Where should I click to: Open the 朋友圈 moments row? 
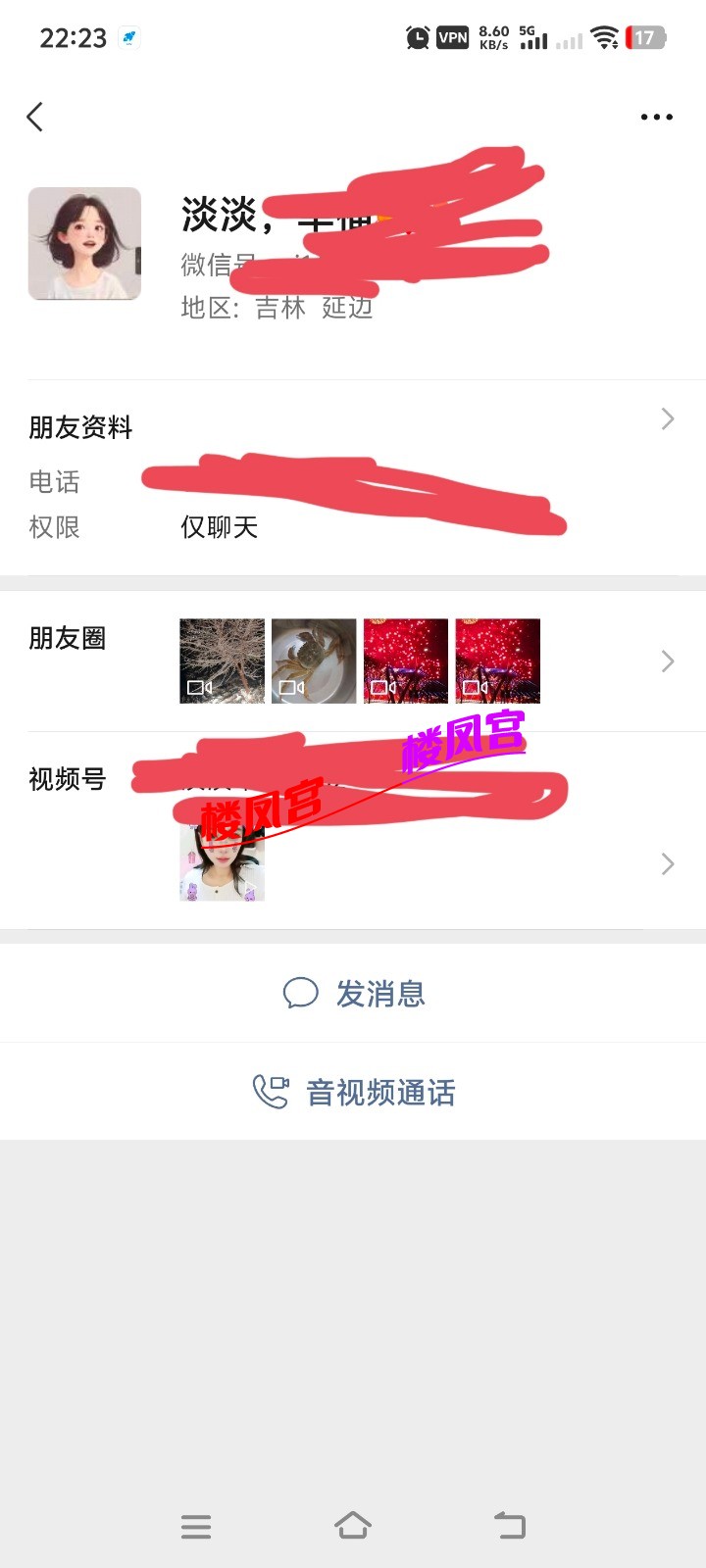[353, 661]
